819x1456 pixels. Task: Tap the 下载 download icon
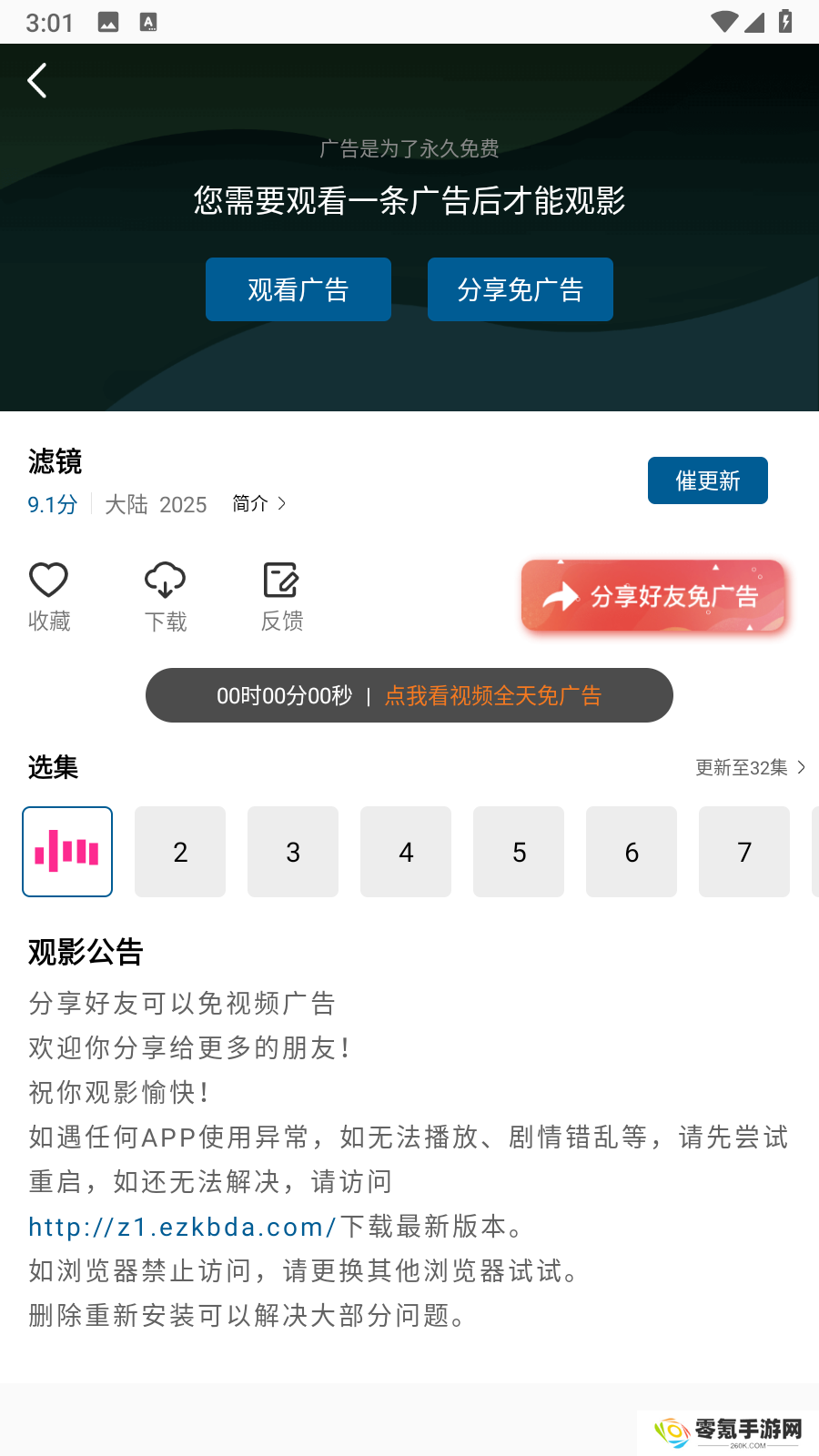coord(166,596)
